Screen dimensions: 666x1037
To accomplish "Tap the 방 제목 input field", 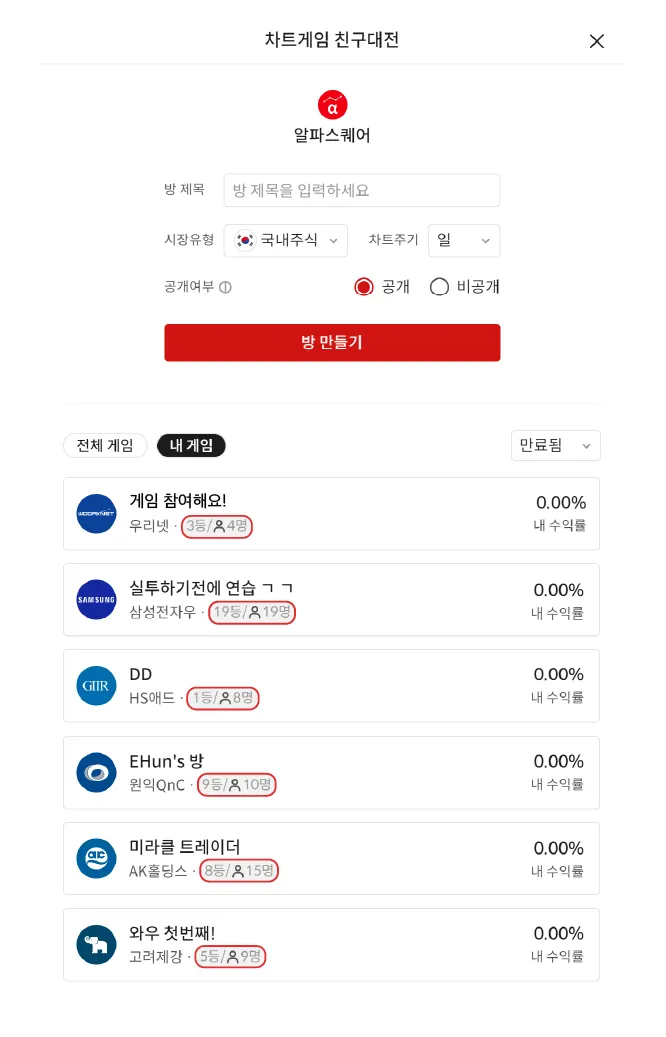I will pos(361,190).
